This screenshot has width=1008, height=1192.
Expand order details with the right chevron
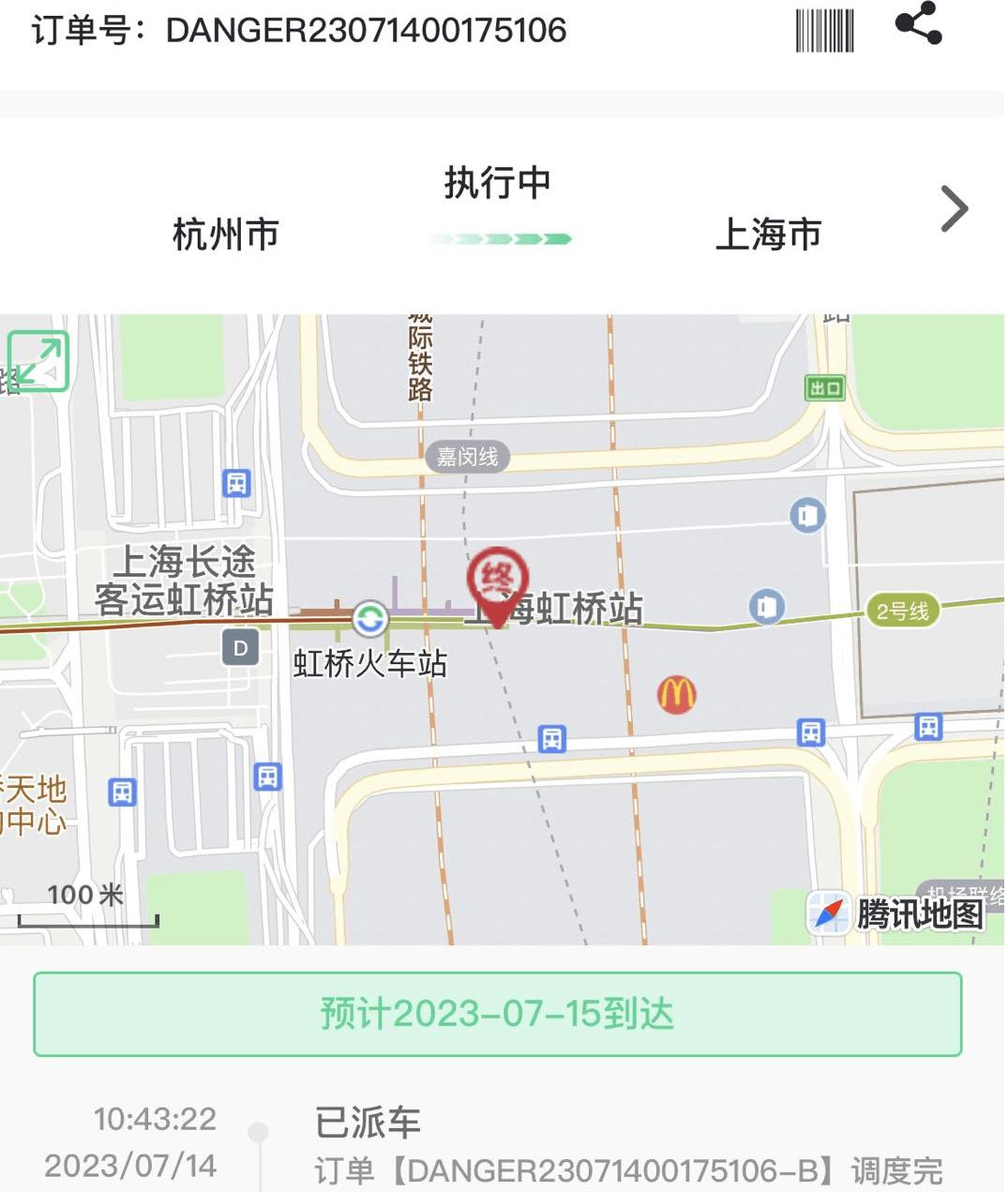pos(955,208)
